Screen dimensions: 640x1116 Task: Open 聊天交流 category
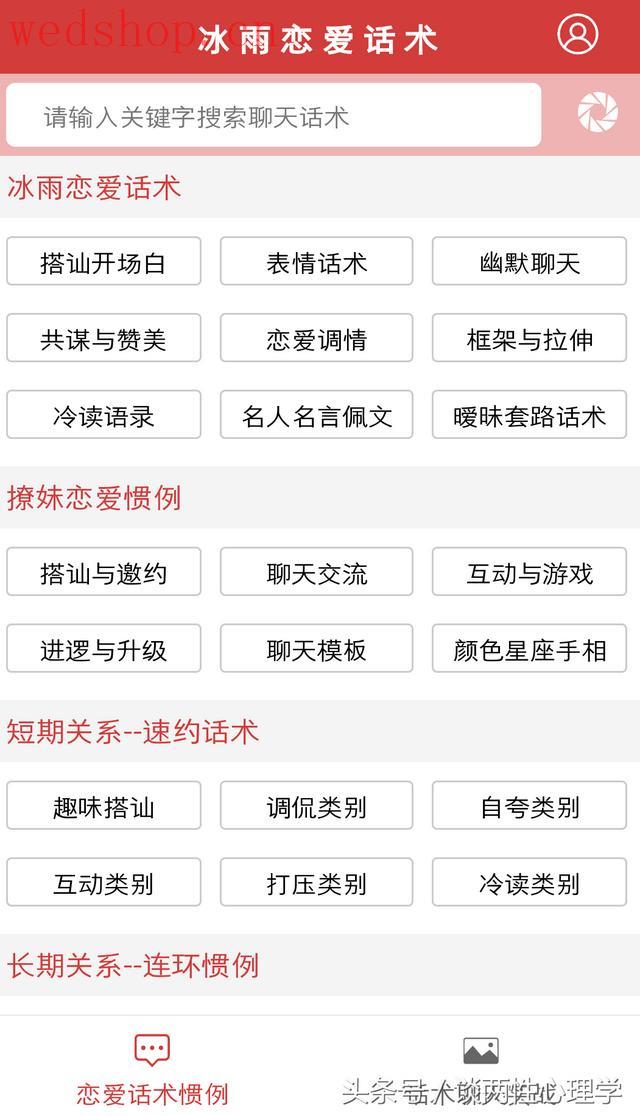316,572
